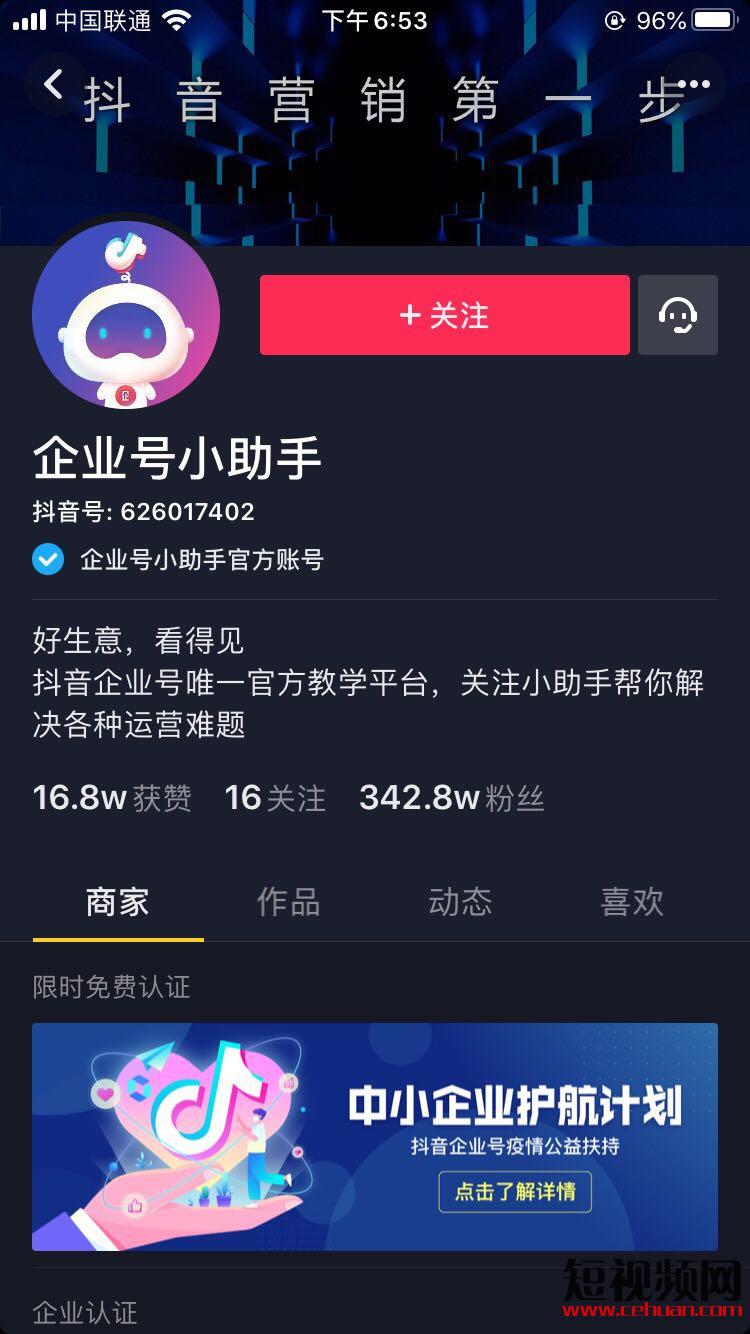Go back using the top-left arrow
This screenshot has height=1334, width=750.
pyautogui.click(x=53, y=85)
